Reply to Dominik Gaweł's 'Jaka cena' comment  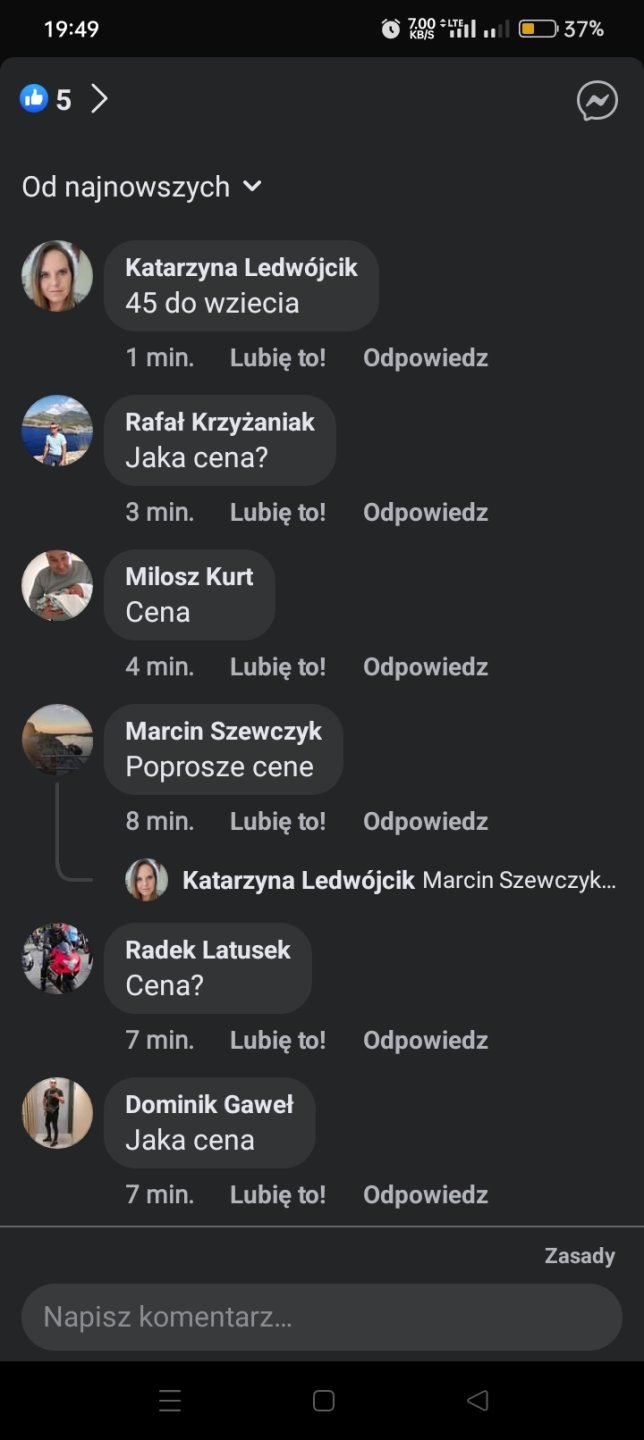tap(425, 1195)
